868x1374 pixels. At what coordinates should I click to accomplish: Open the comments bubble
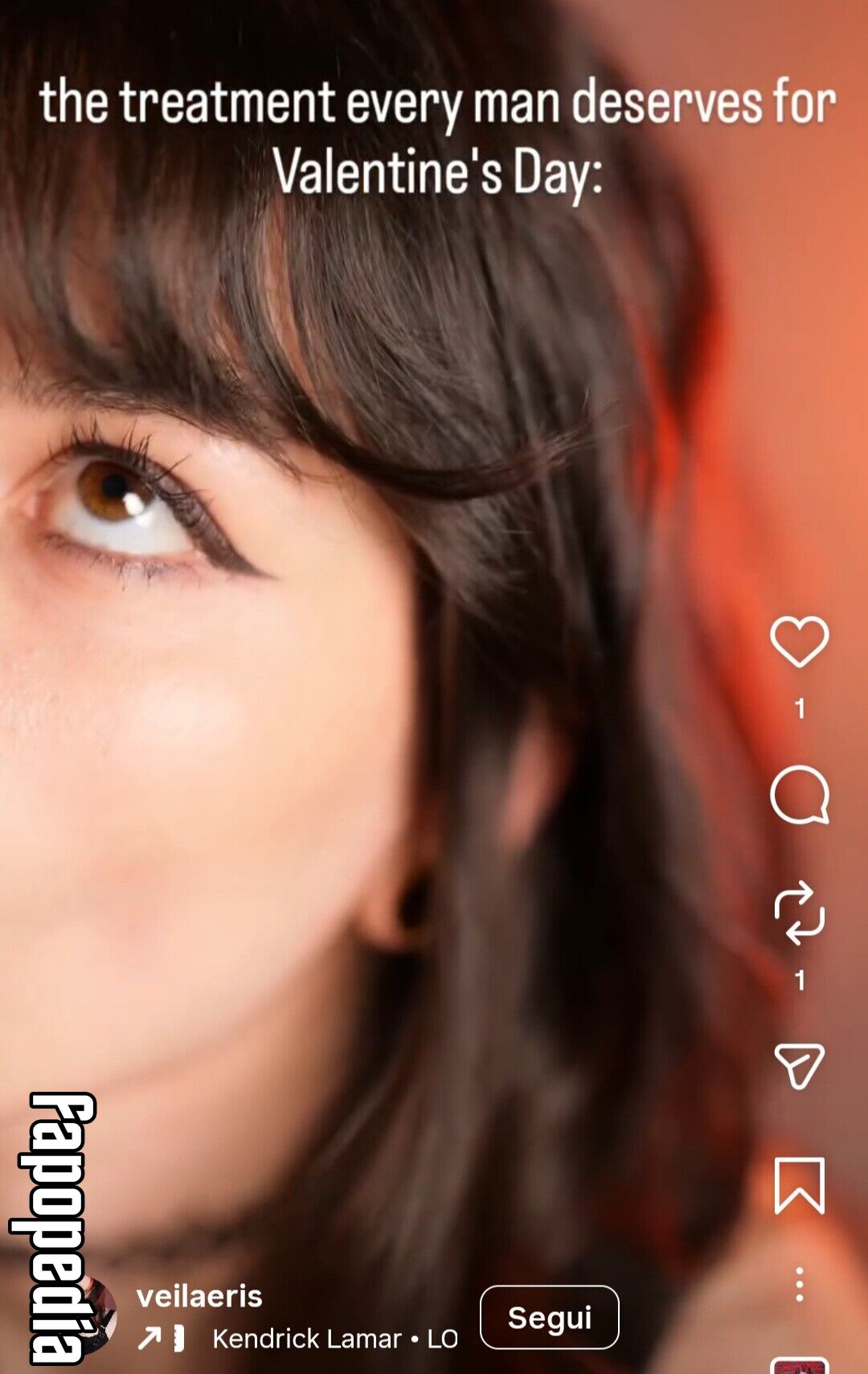click(799, 794)
